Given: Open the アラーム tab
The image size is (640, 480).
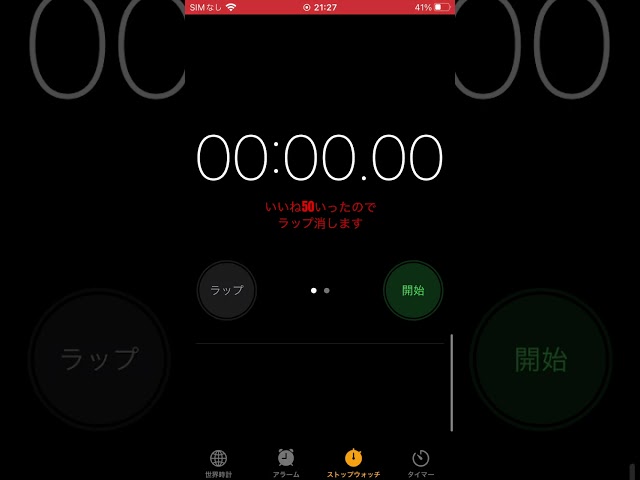Looking at the screenshot, I should [286, 462].
